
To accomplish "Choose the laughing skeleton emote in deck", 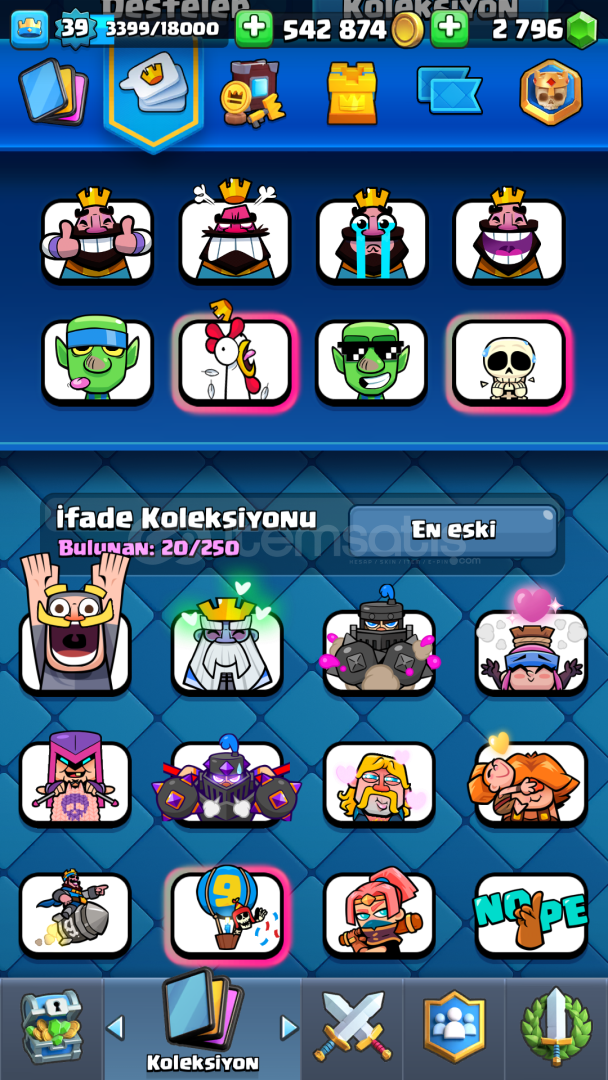I will click(x=509, y=360).
